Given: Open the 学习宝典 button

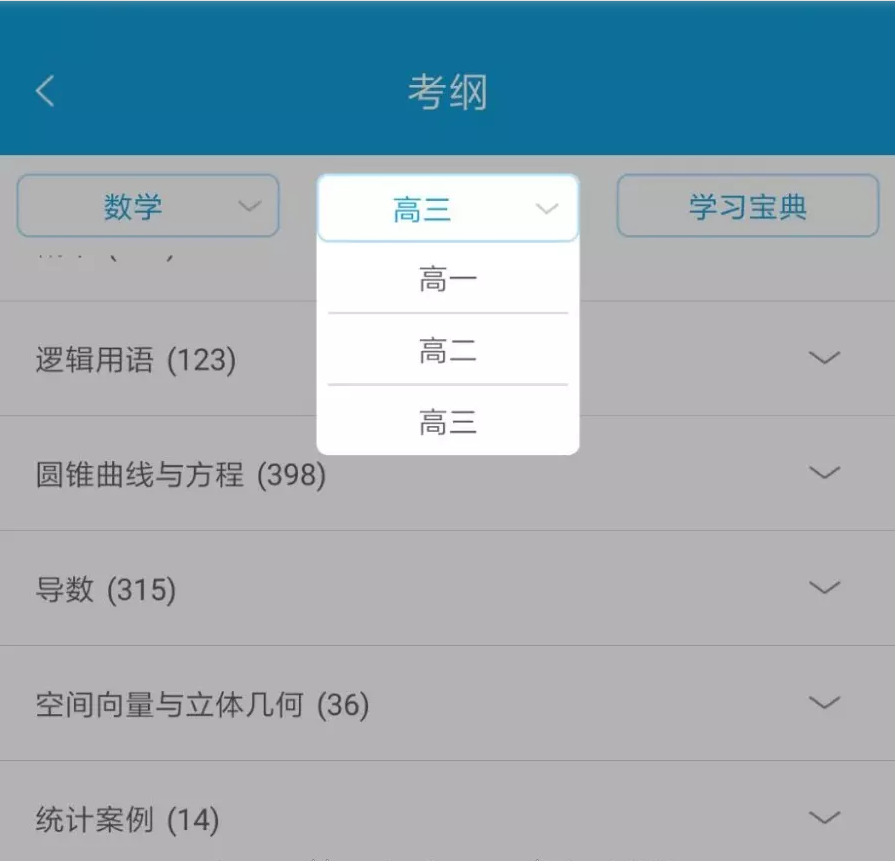Looking at the screenshot, I should tap(747, 207).
